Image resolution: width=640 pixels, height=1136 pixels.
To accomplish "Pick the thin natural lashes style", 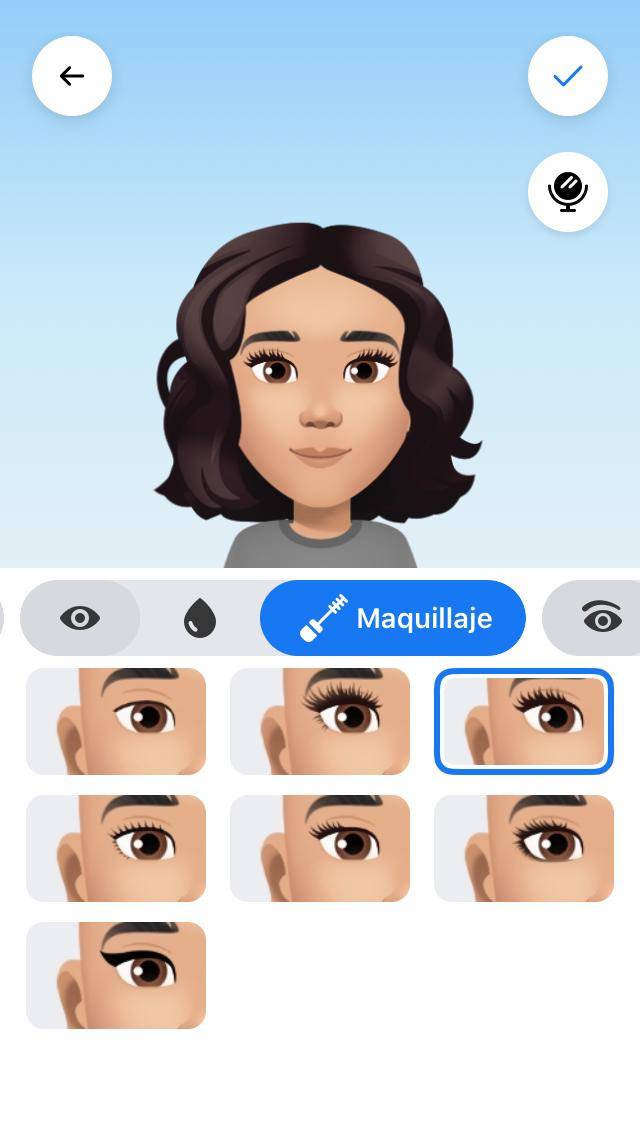I will point(320,848).
